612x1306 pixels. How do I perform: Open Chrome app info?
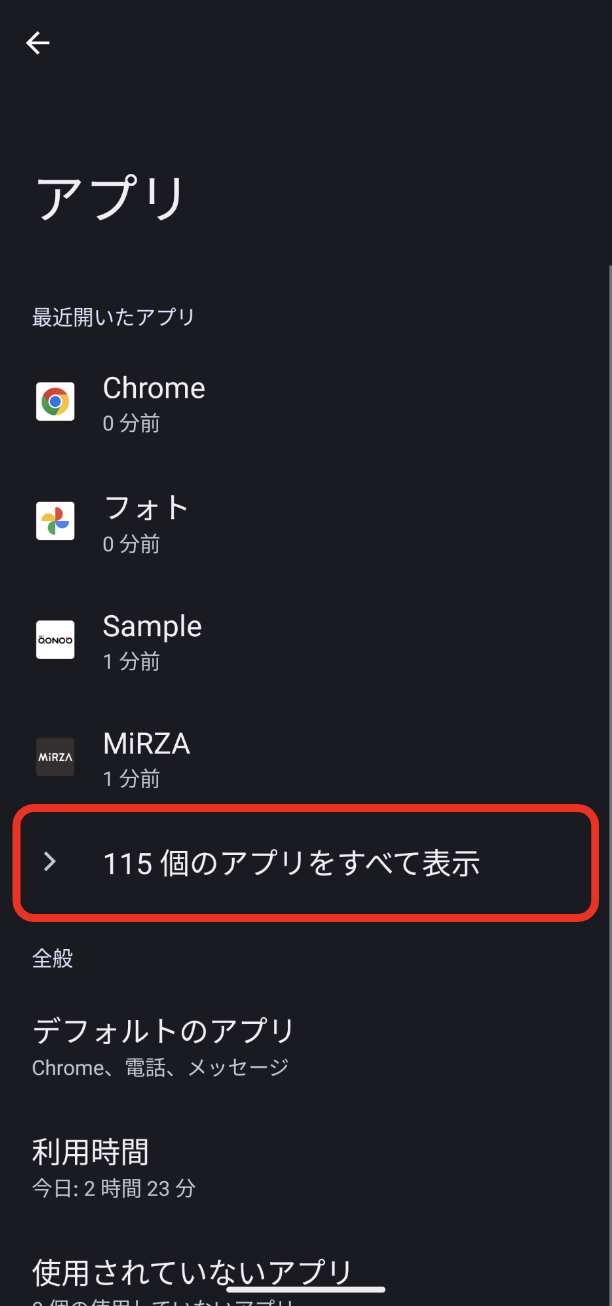point(306,403)
